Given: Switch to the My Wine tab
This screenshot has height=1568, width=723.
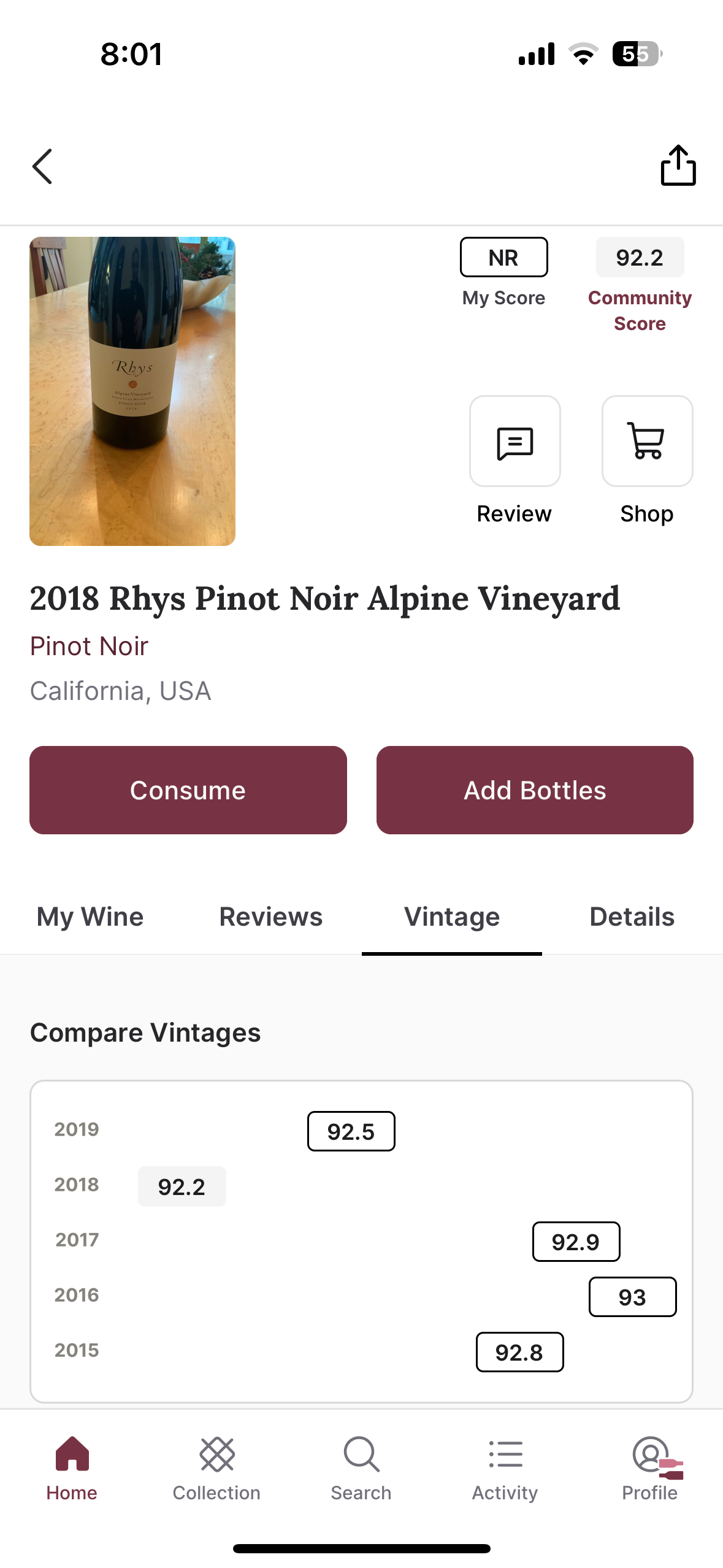Looking at the screenshot, I should pyautogui.click(x=90, y=917).
